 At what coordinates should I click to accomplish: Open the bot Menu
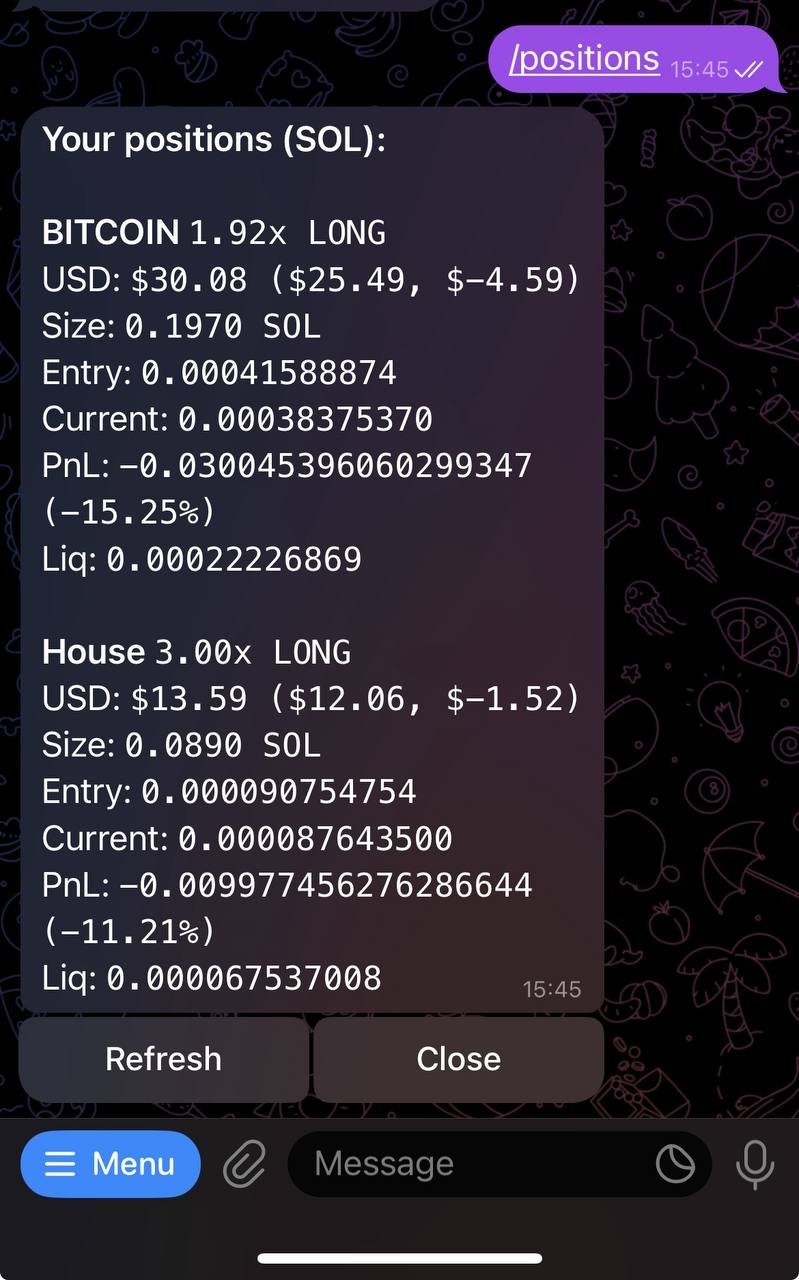(x=111, y=1164)
